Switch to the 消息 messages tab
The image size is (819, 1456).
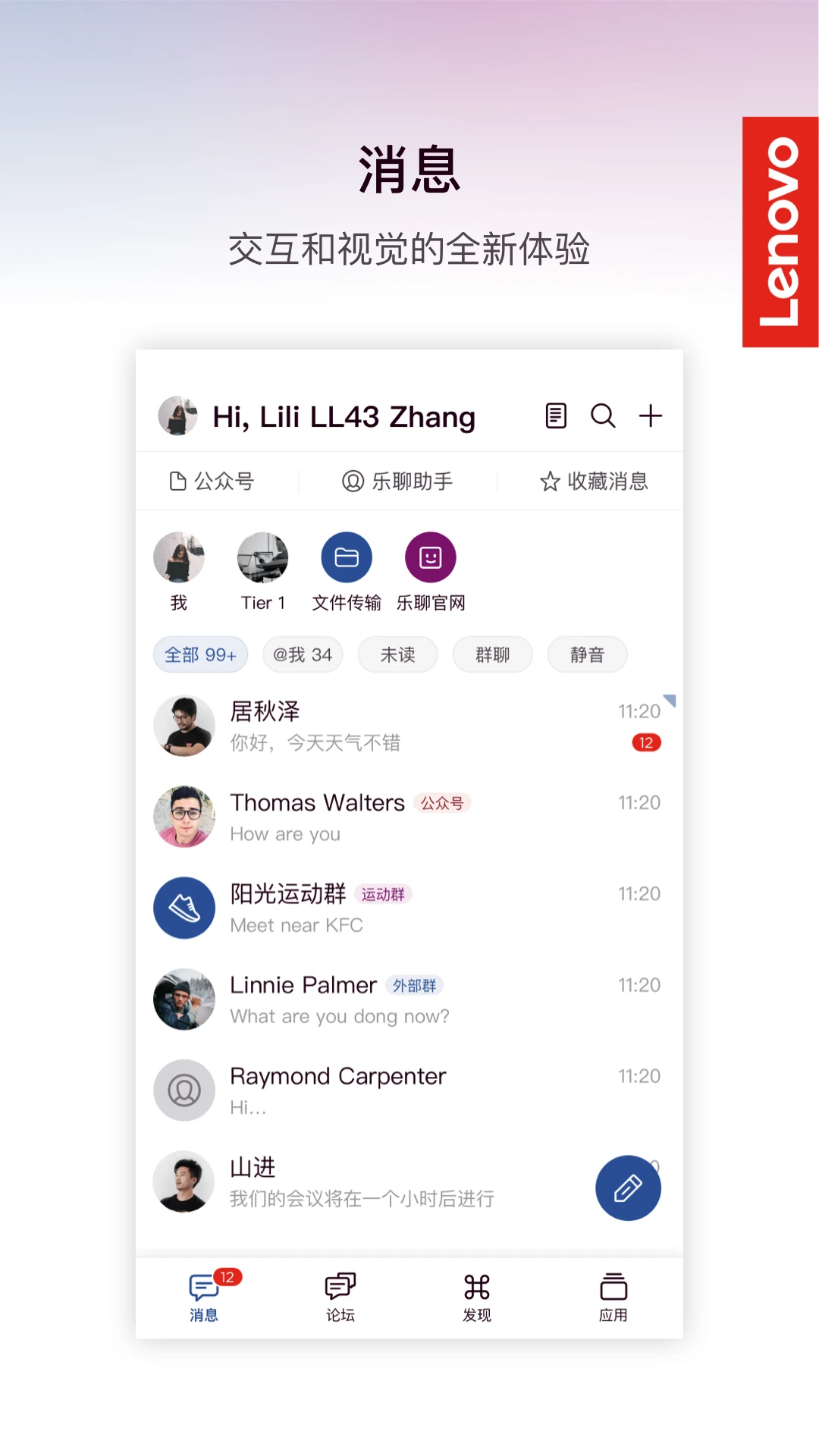pyautogui.click(x=202, y=1295)
